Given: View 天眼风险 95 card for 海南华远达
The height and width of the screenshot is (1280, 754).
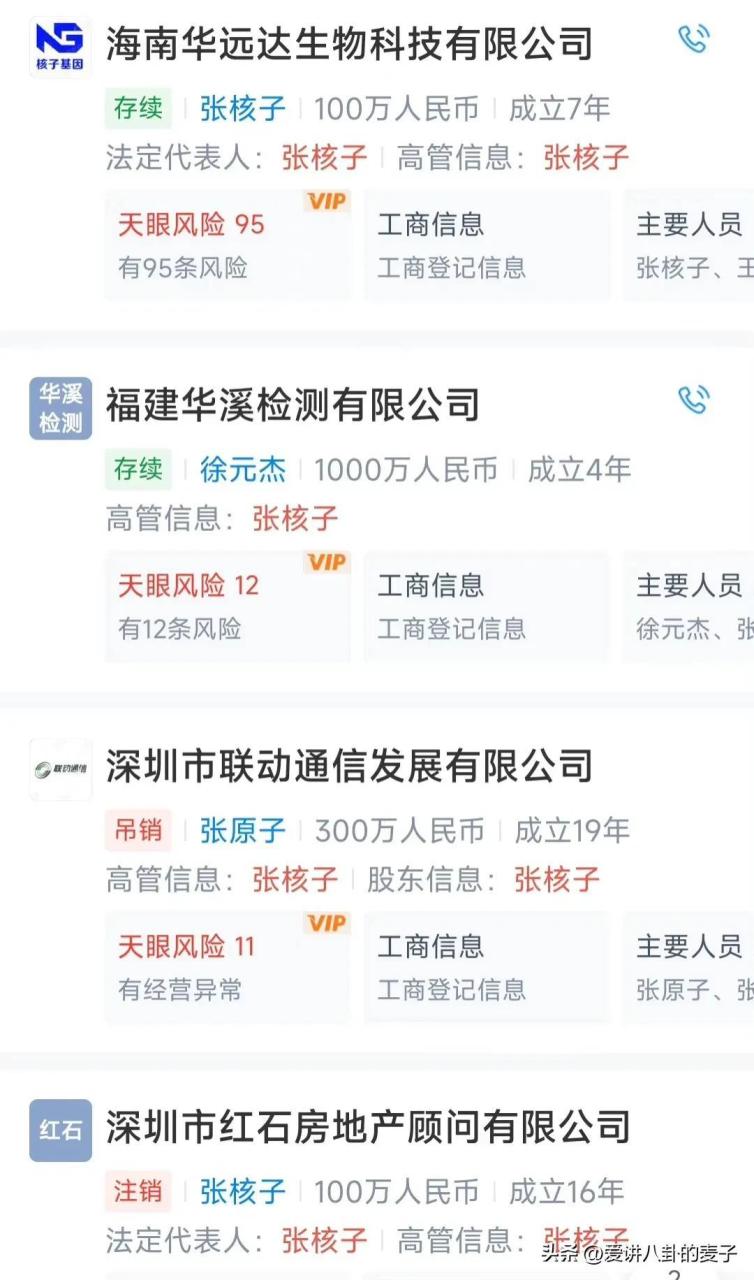Looking at the screenshot, I should [228, 245].
